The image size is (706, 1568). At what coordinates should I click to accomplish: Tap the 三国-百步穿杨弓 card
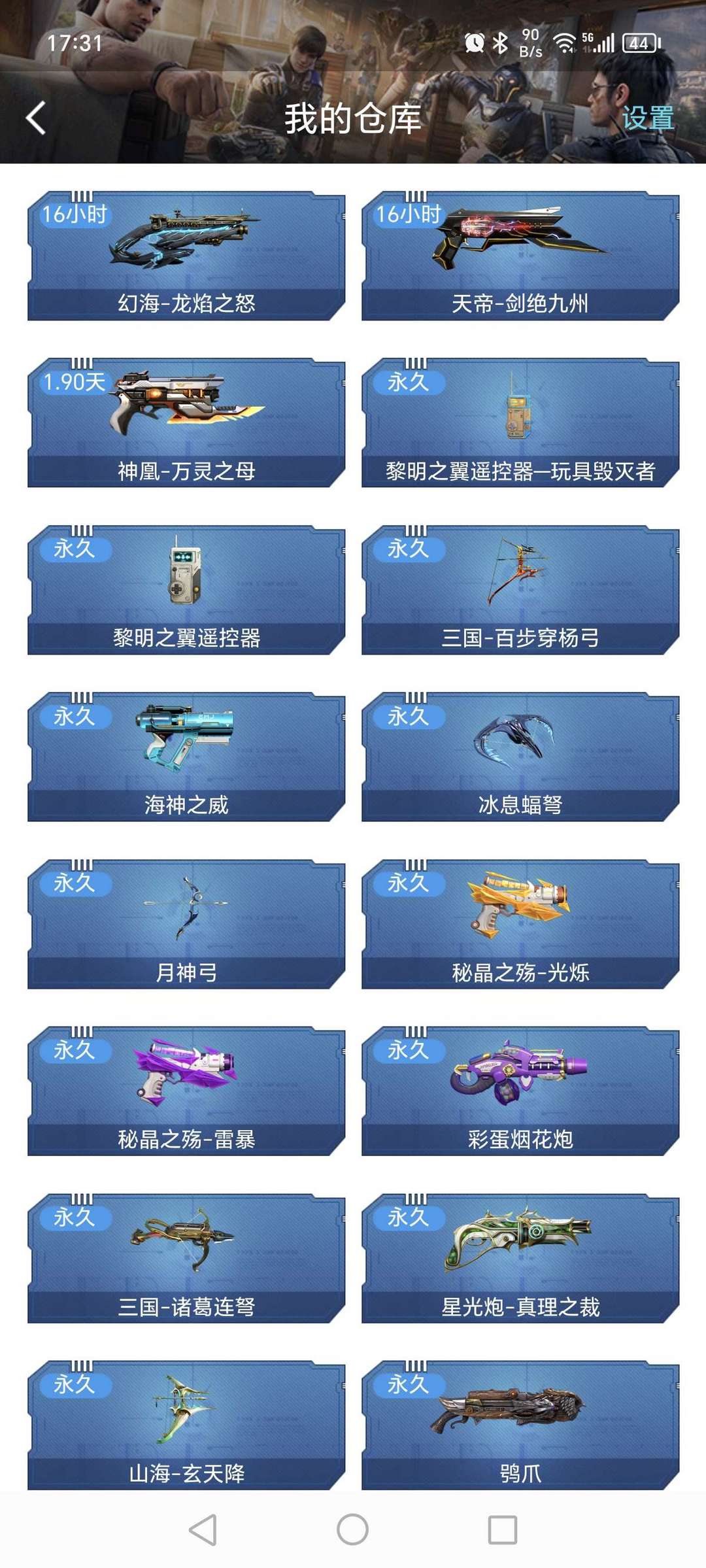tap(520, 590)
